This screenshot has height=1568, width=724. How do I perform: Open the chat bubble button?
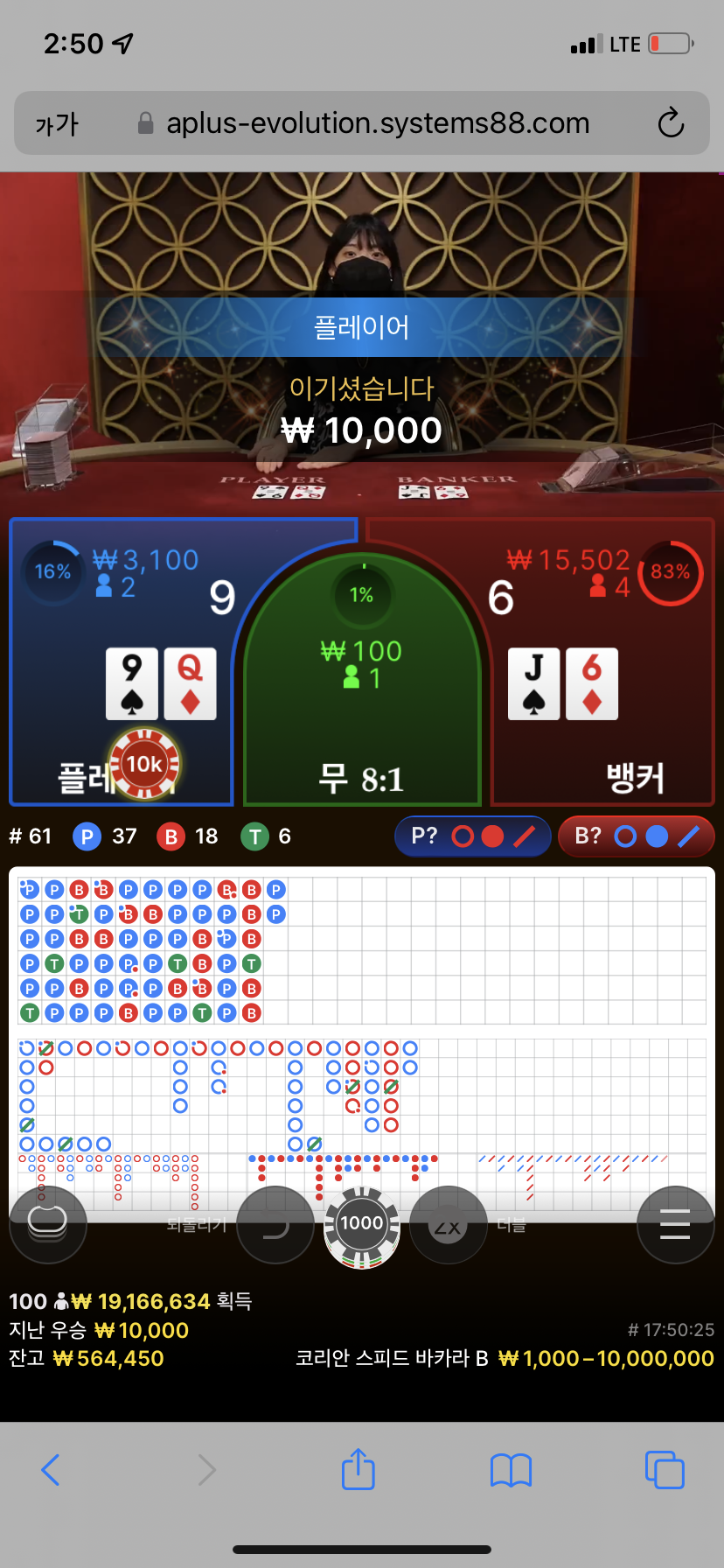(48, 1225)
